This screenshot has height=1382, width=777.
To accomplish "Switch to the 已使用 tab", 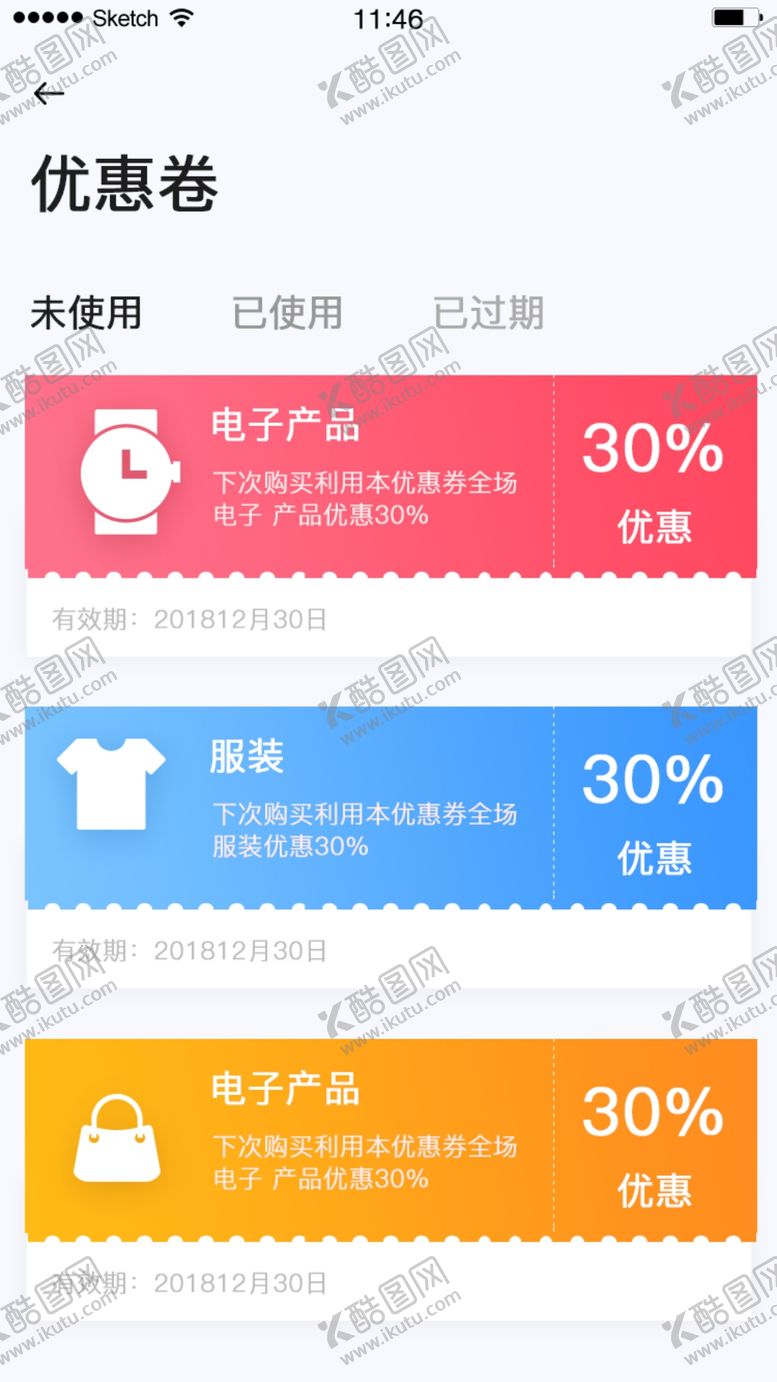I will coord(287,313).
